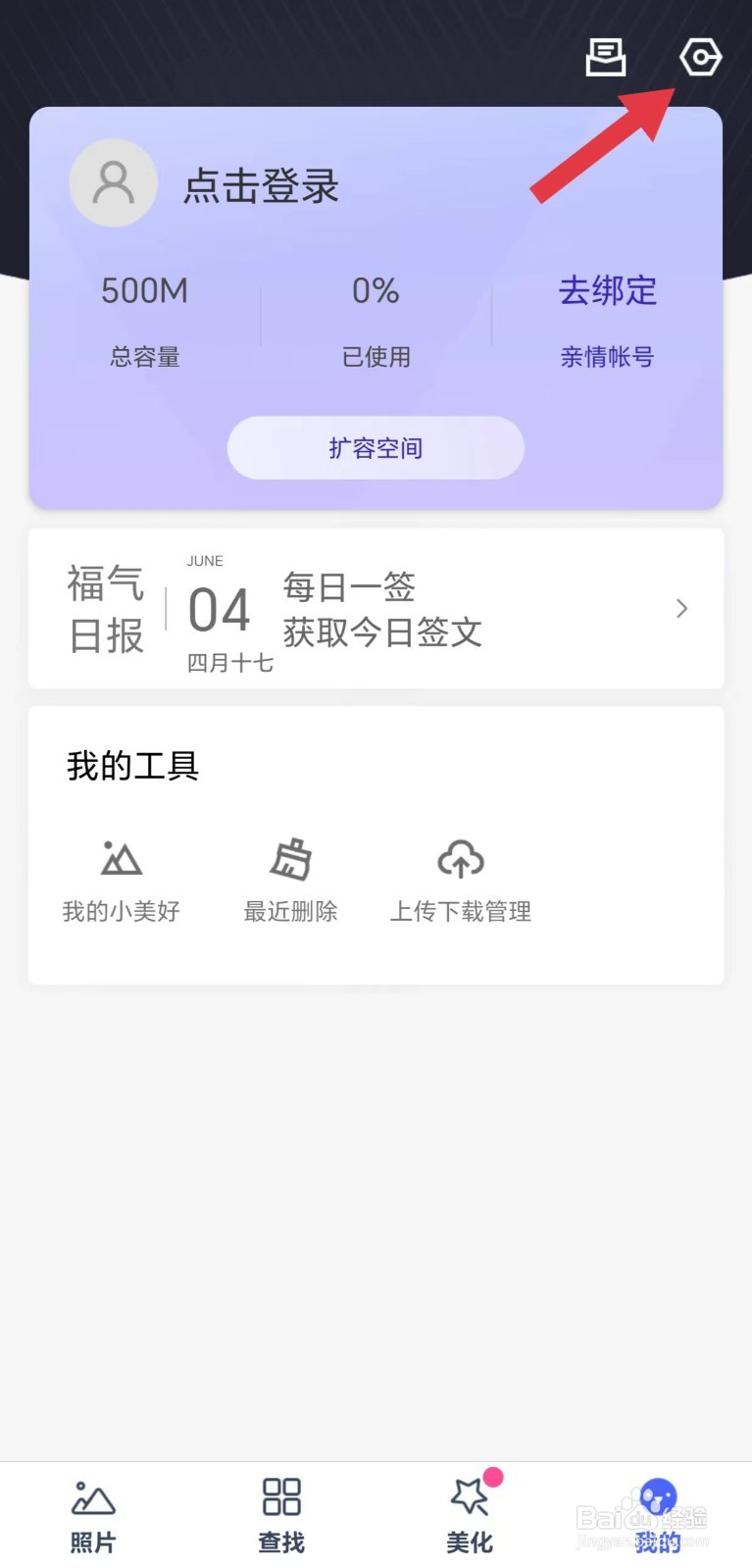Tap the chevron next to 获取今日签文
The height and width of the screenshot is (1568, 752).
point(681,608)
